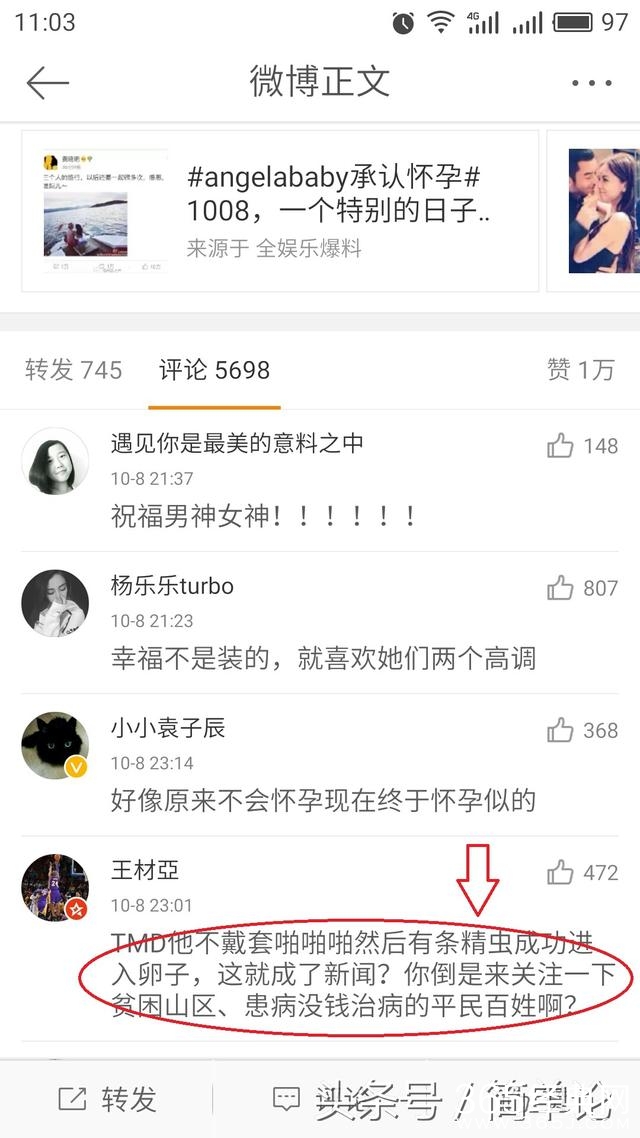Repost using the bottom 转发 button
Viewport: 640px width, 1138px height.
click(108, 1100)
